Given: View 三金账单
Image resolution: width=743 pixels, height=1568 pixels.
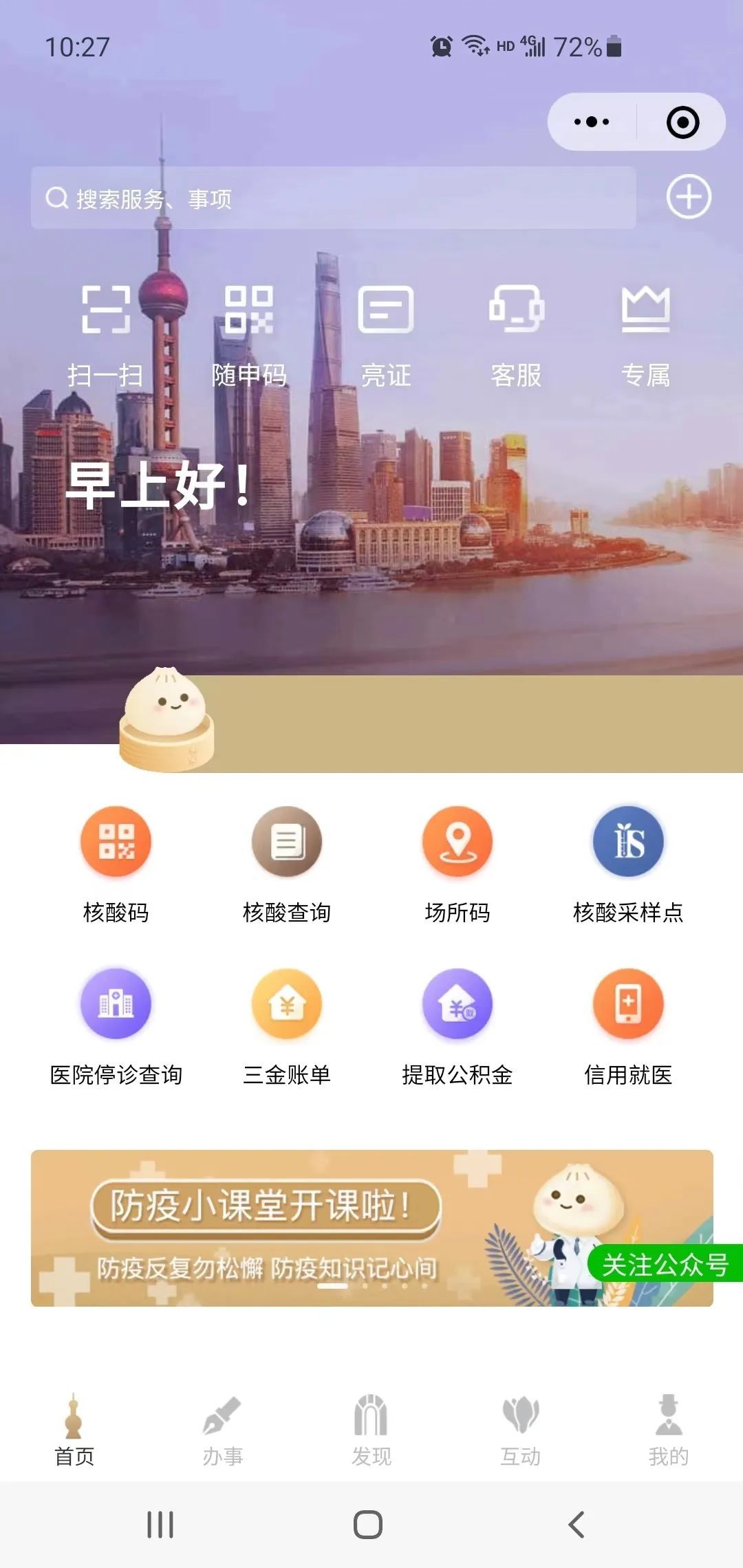Looking at the screenshot, I should tap(287, 1025).
